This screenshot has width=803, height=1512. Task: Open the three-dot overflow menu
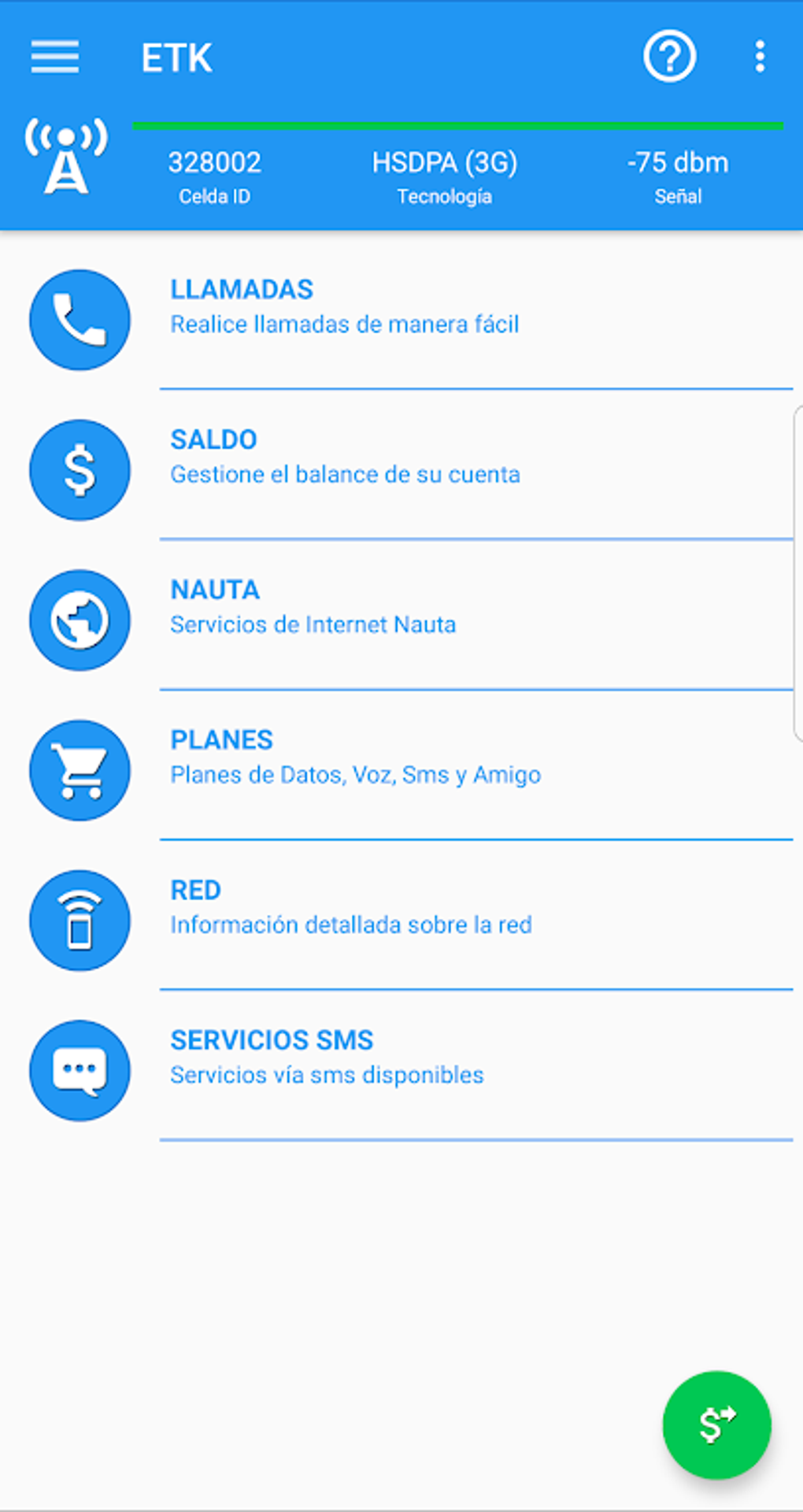[x=758, y=57]
